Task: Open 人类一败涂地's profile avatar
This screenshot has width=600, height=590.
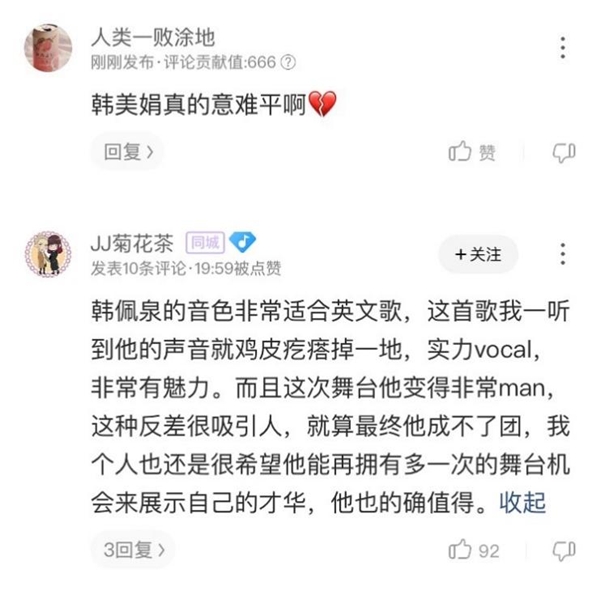Action: 46,48
